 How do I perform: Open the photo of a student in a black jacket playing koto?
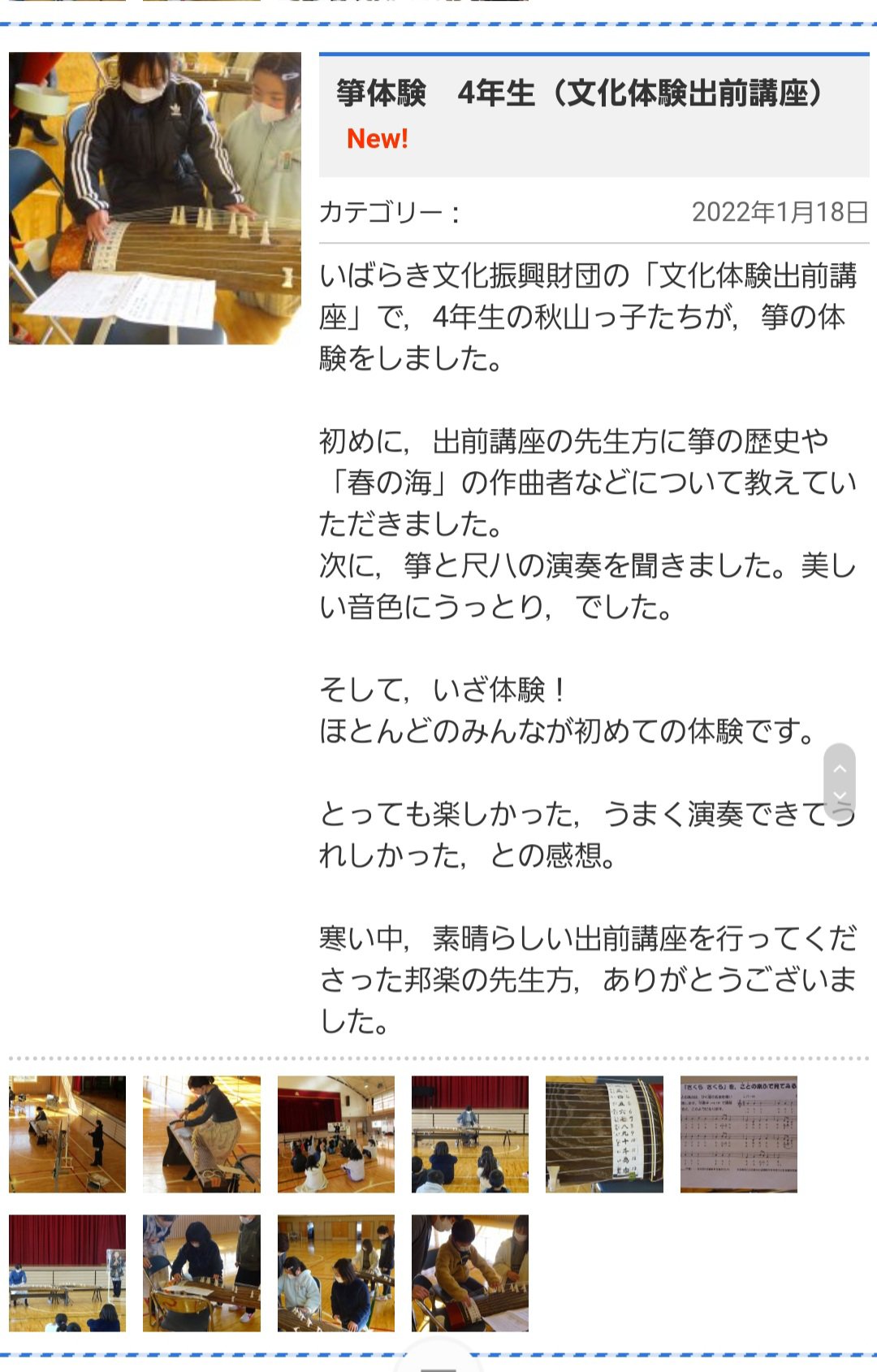tap(201, 1273)
